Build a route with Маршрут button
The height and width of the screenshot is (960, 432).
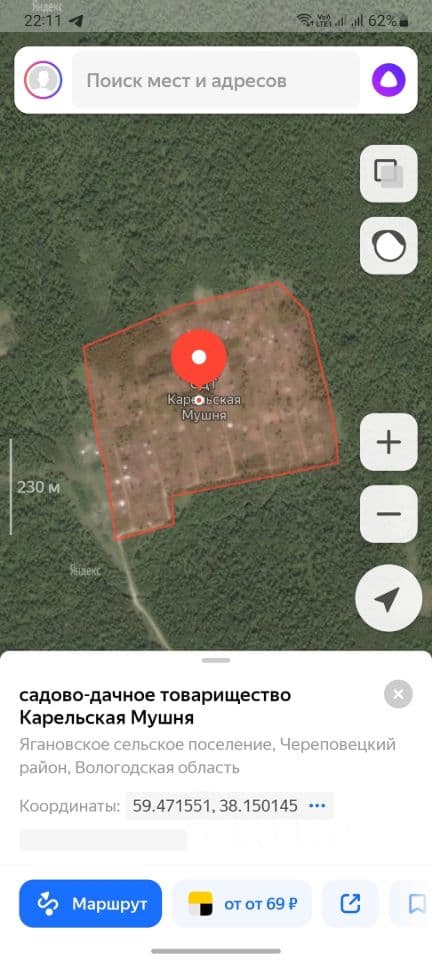91,904
